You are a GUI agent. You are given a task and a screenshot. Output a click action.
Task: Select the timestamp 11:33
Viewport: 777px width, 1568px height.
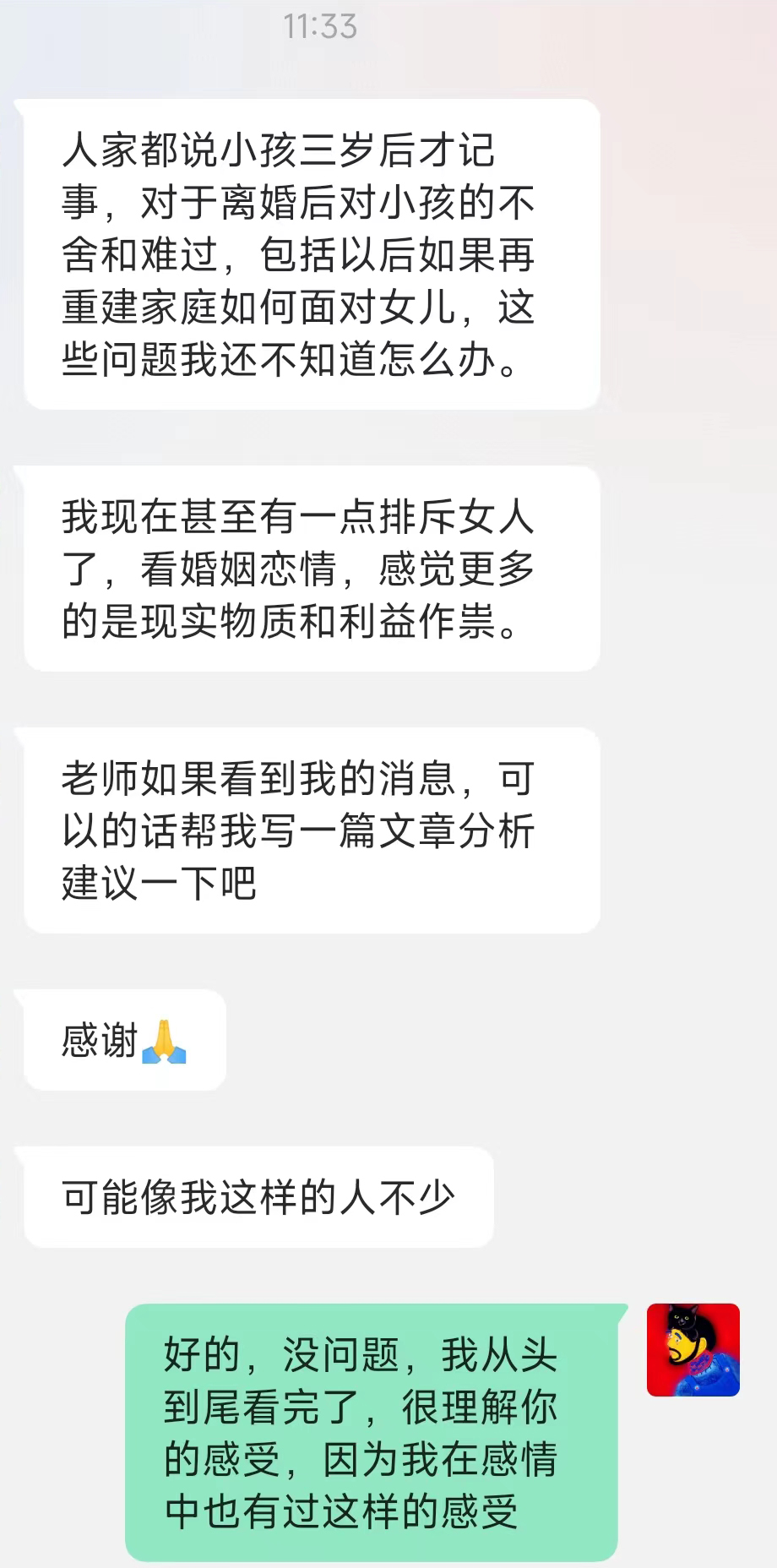[x=321, y=28]
